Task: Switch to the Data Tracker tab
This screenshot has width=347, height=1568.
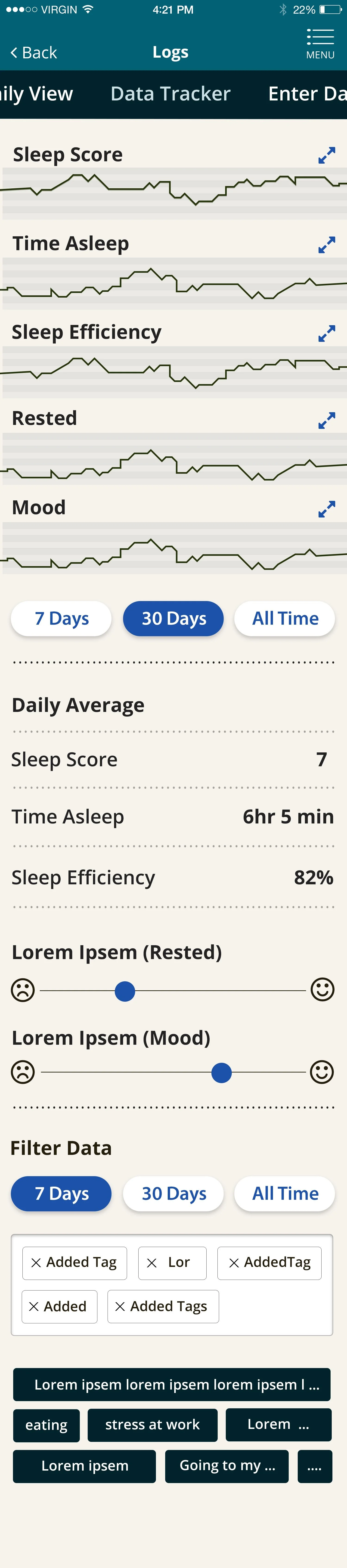Action: [170, 94]
